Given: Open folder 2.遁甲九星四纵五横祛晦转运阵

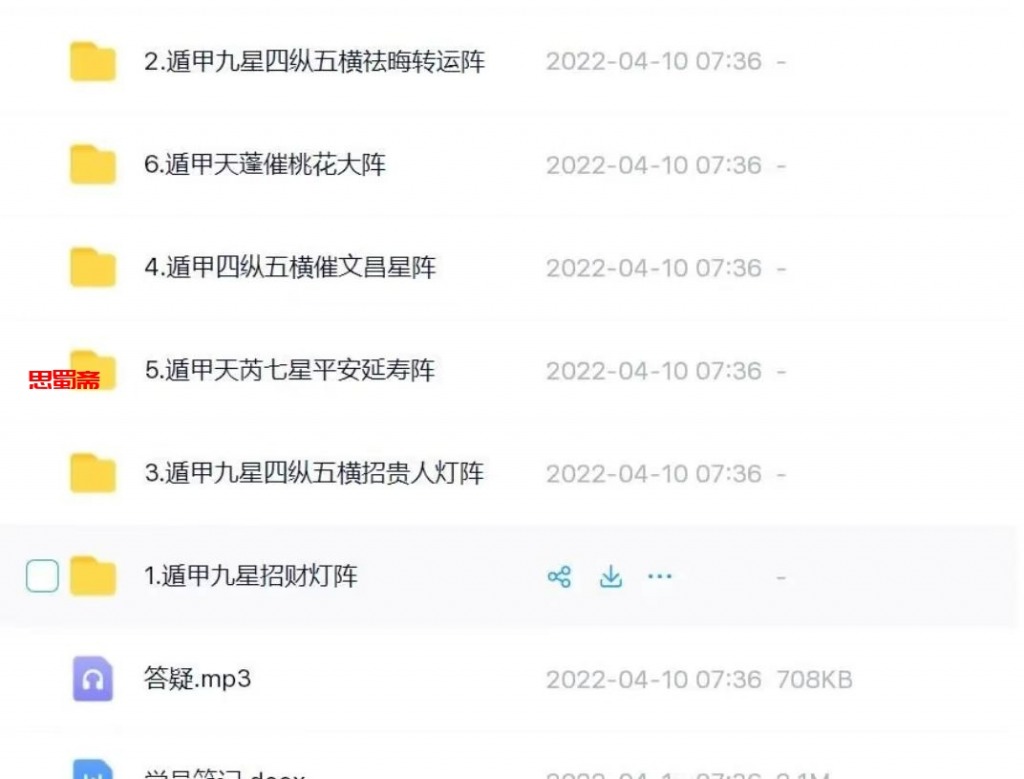Looking at the screenshot, I should pyautogui.click(x=314, y=62).
